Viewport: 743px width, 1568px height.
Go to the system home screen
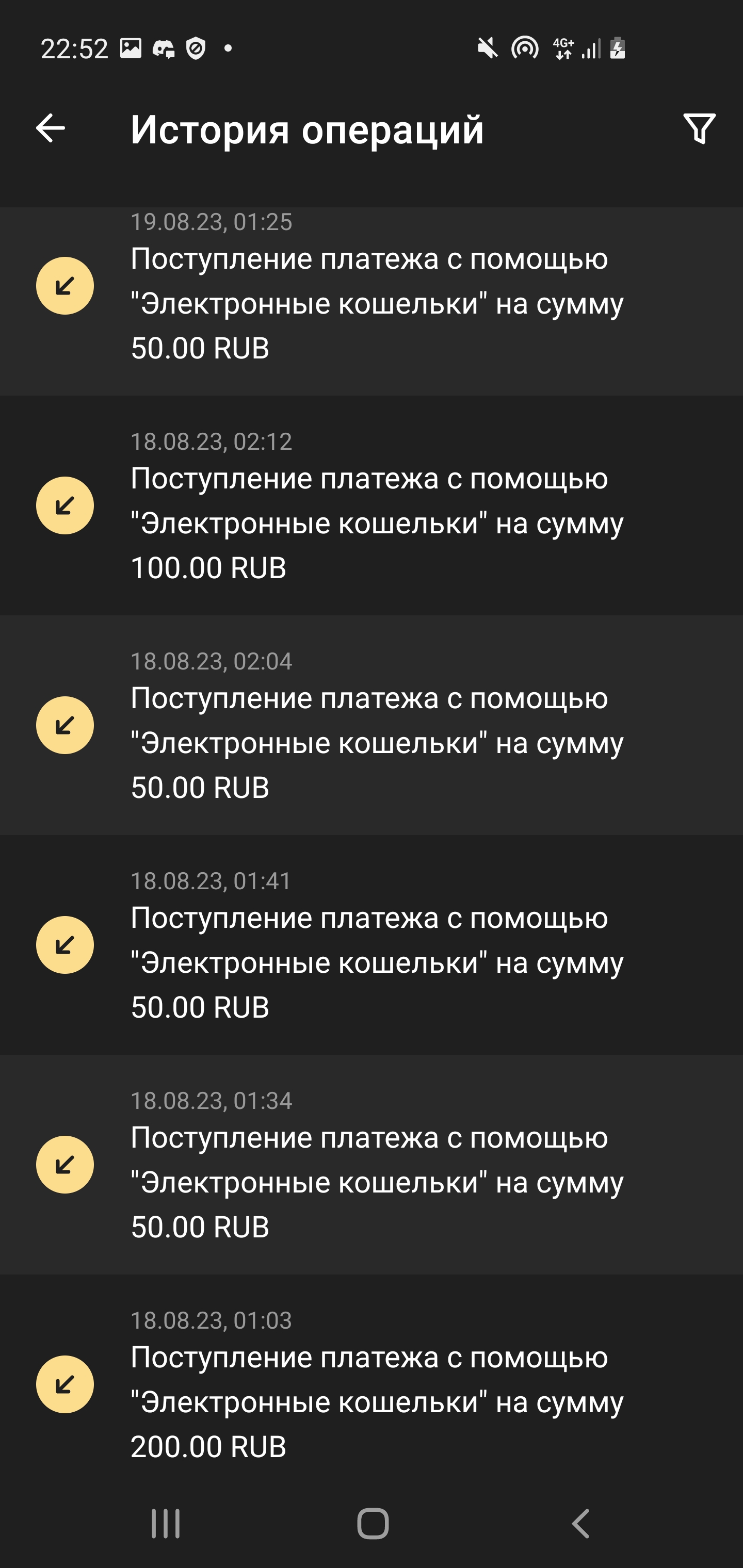coord(373,1524)
